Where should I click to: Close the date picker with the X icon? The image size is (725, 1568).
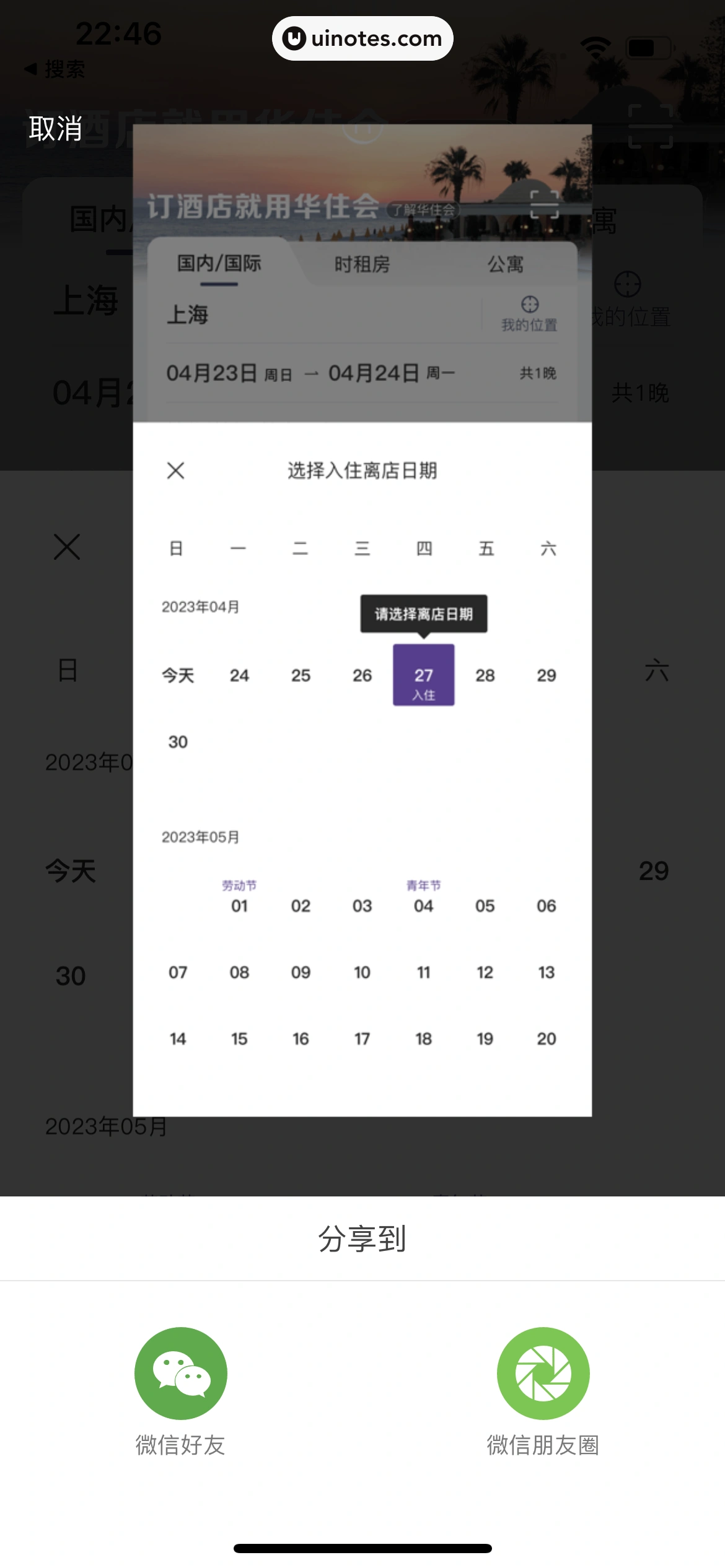tap(176, 471)
